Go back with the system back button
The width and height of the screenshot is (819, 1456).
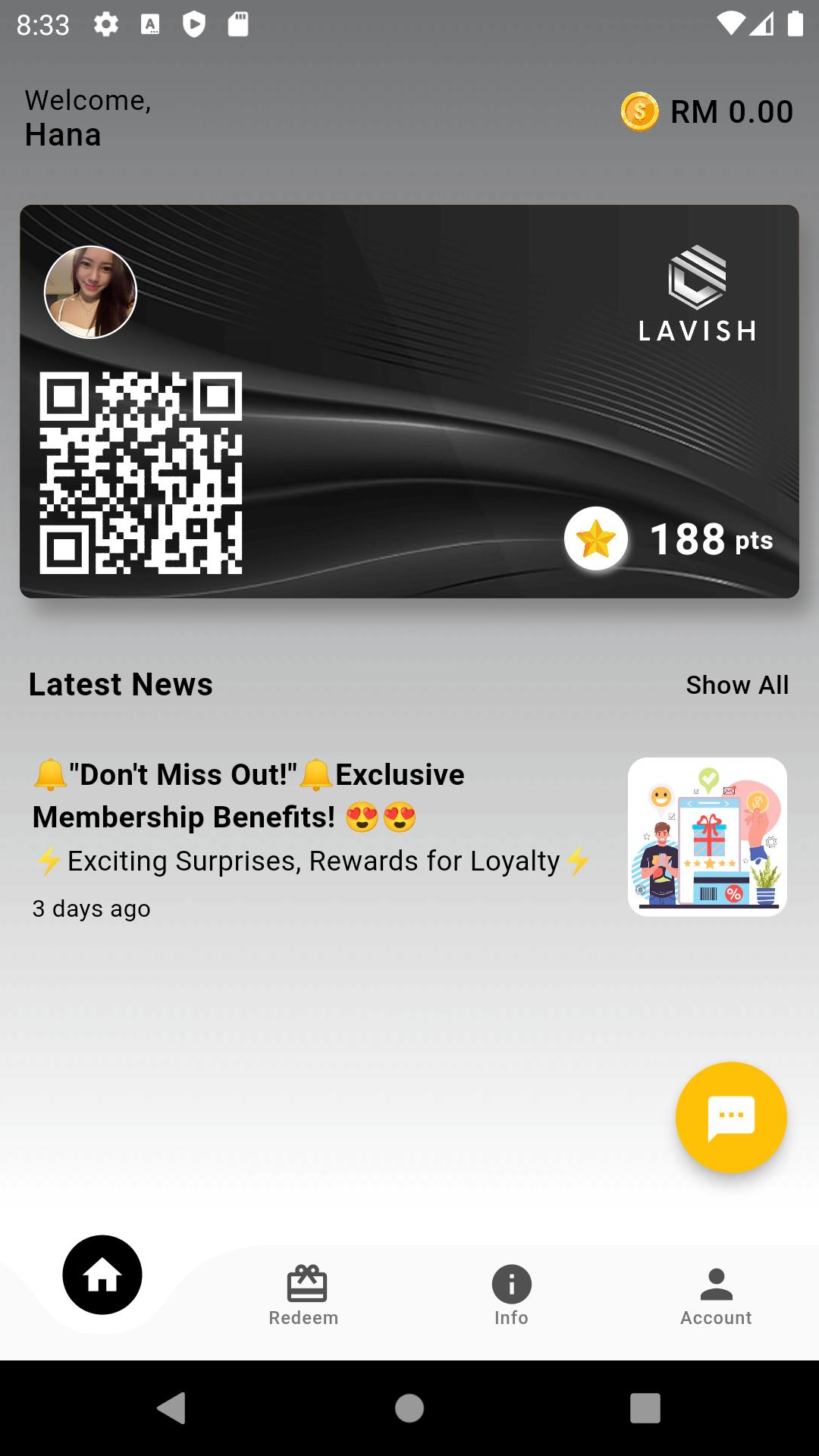point(171,1408)
